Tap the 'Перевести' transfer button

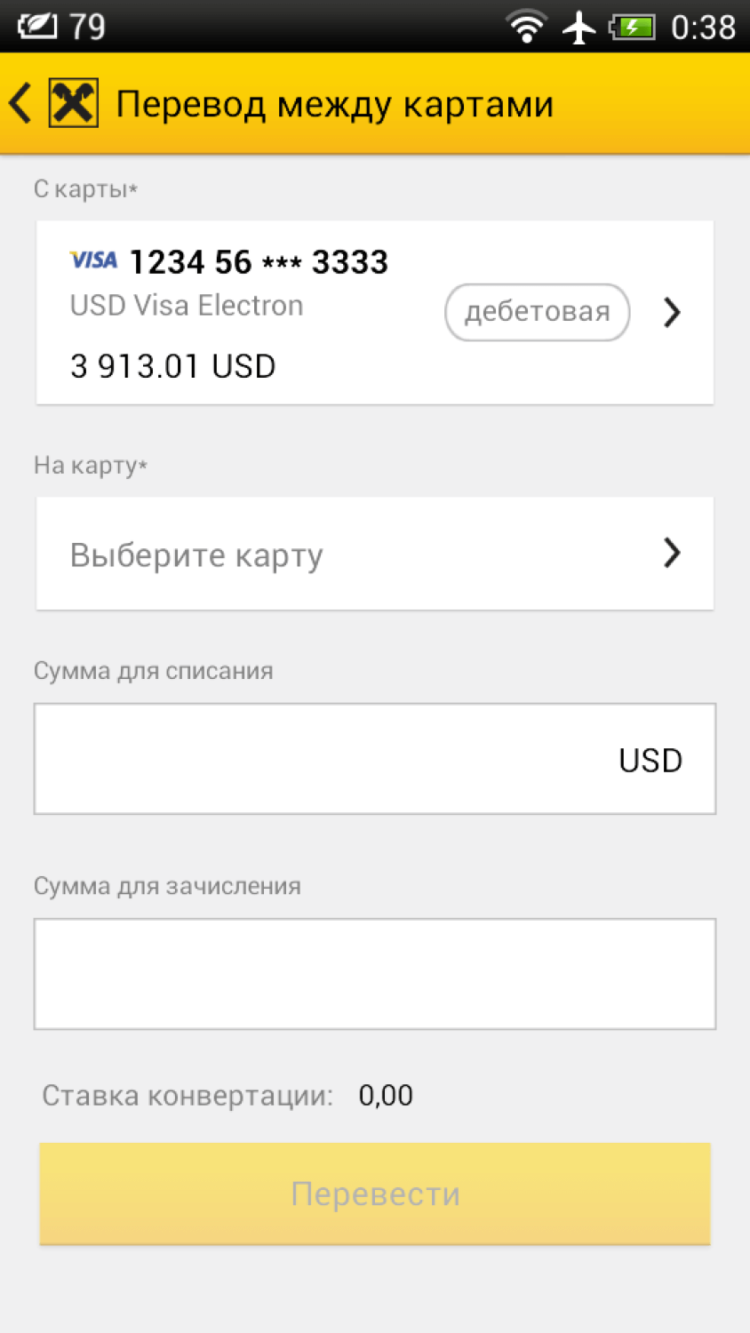[x=375, y=1194]
